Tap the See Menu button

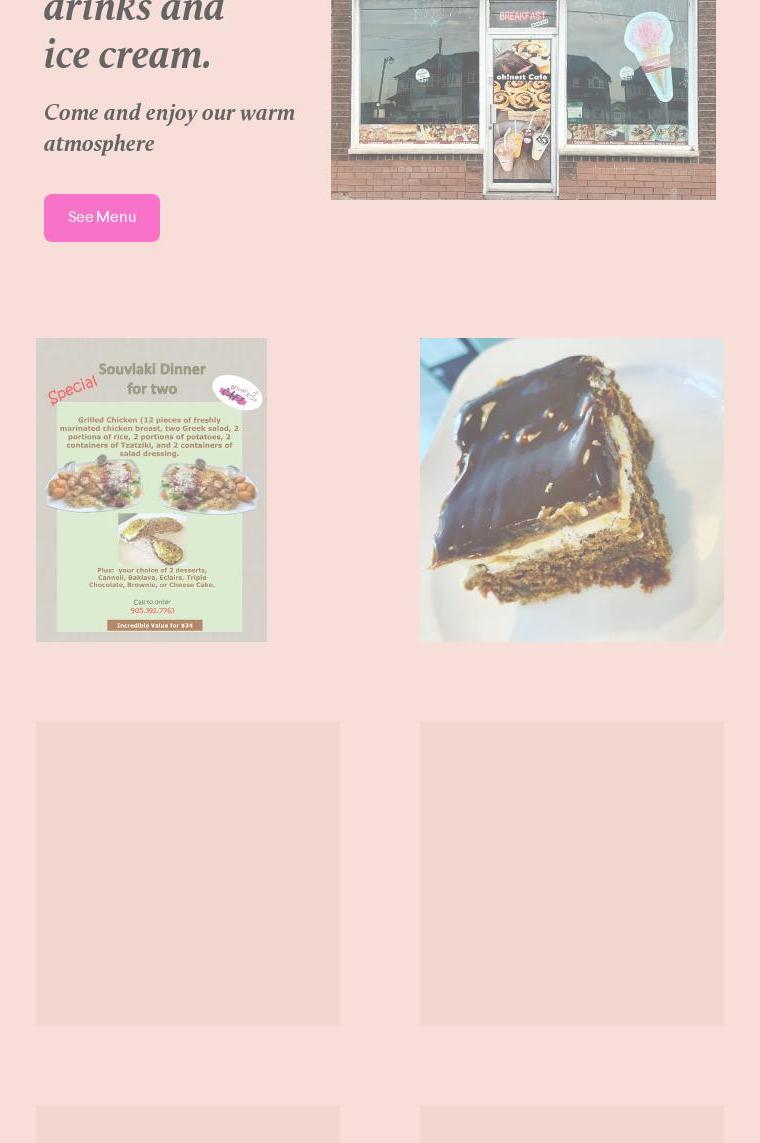click(101, 217)
